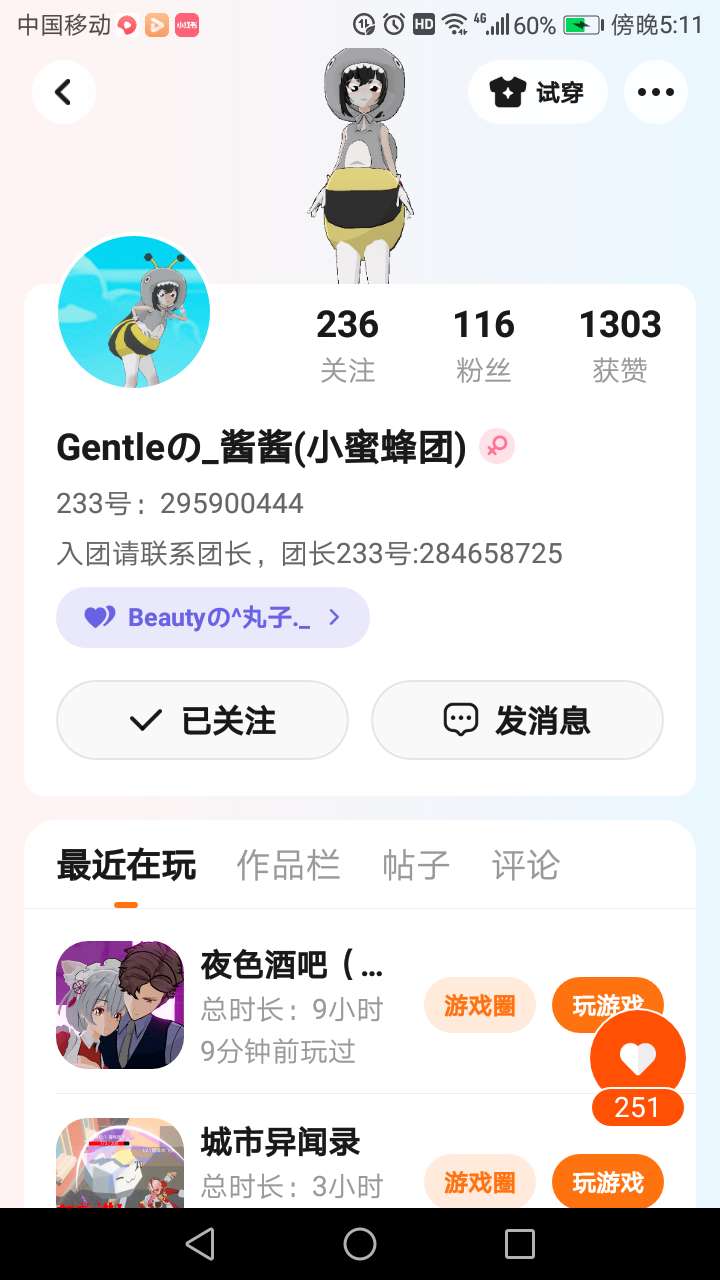The image size is (720, 1280).
Task: Switch to the 最近在玩 tab
Action: 126,866
